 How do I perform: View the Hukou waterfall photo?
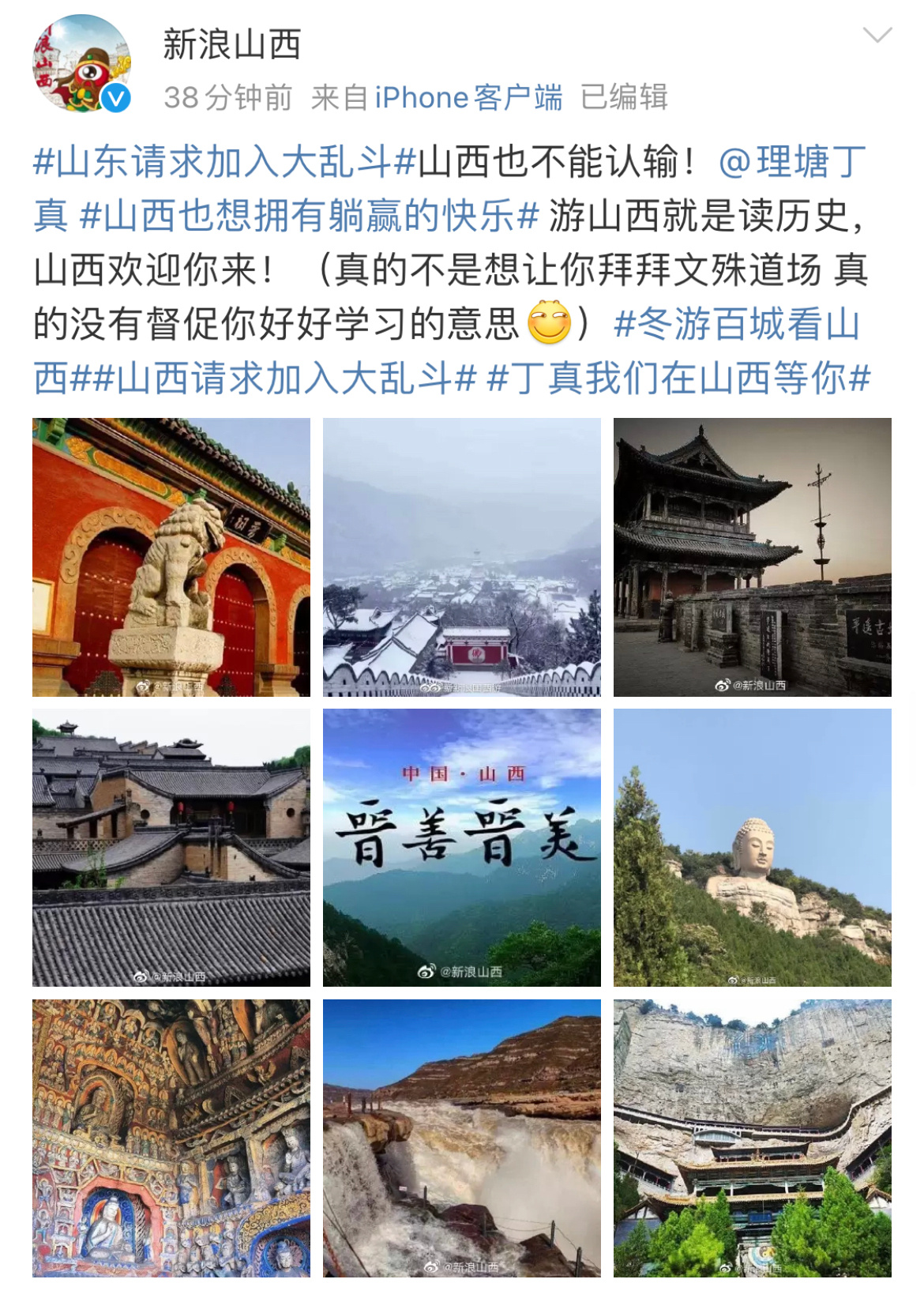(x=462, y=1138)
